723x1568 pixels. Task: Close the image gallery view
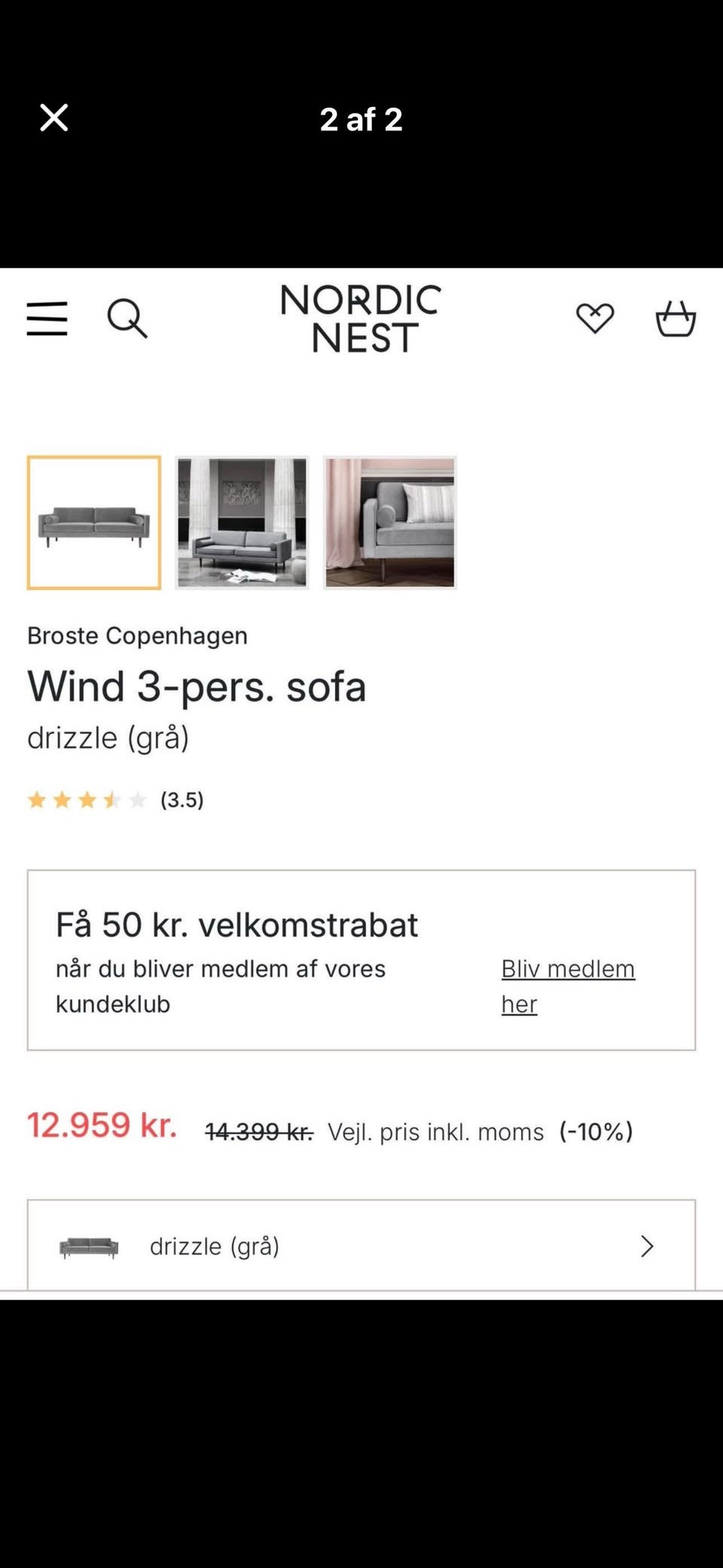53,118
